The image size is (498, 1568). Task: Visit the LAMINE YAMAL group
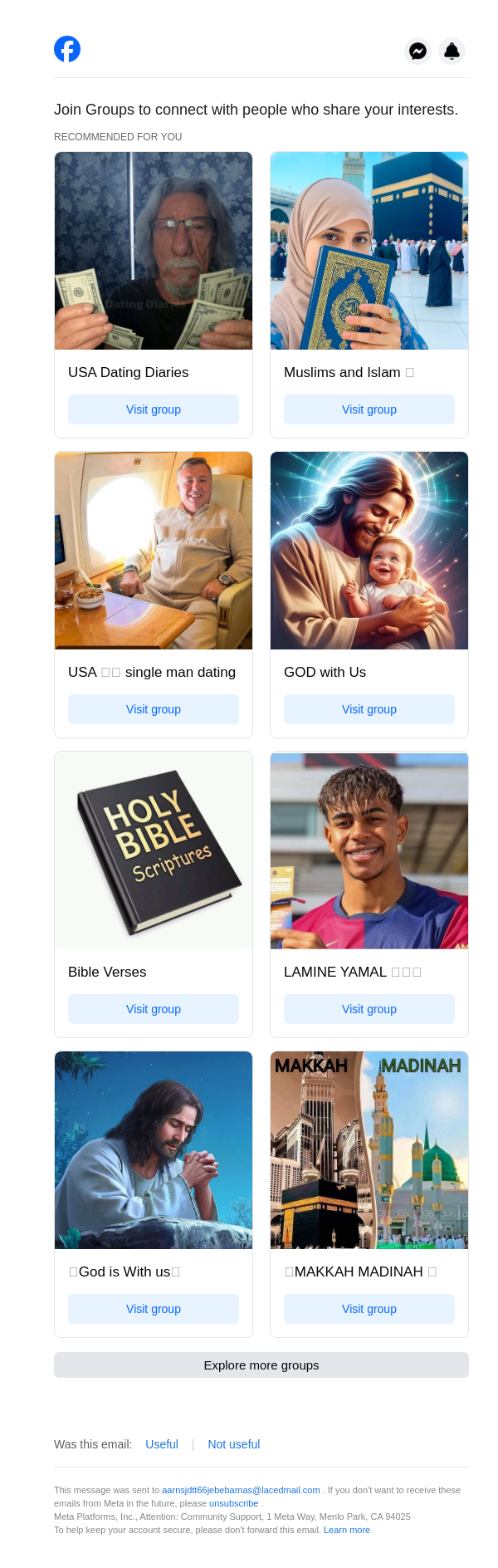(369, 1009)
